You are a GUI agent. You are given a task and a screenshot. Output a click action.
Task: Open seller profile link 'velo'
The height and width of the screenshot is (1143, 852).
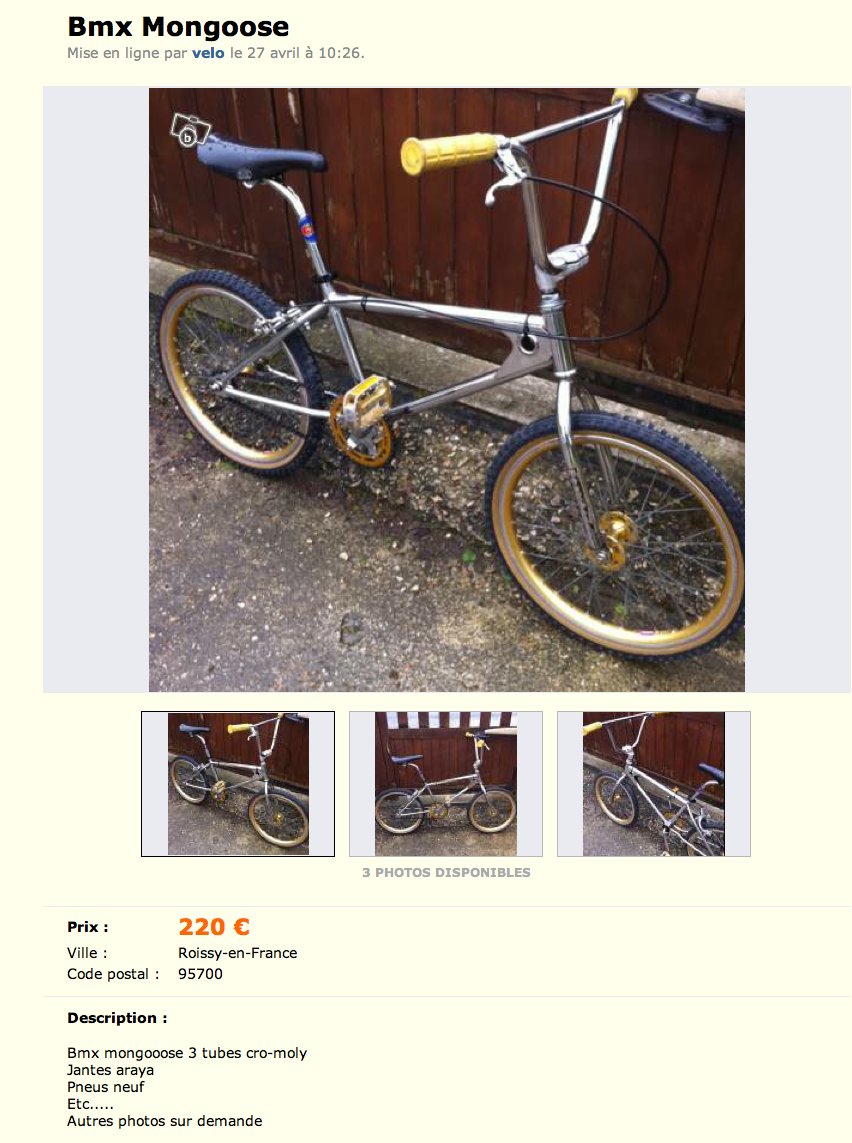pyautogui.click(x=208, y=53)
